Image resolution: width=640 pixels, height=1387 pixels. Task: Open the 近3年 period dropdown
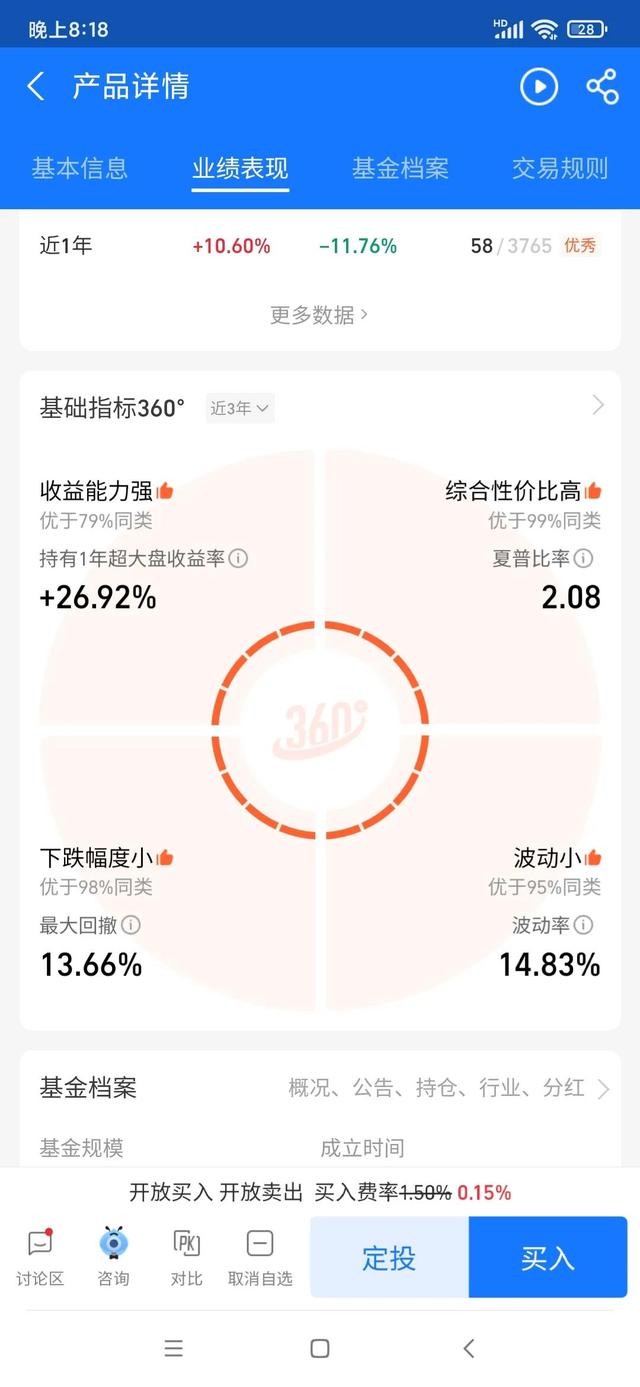240,408
